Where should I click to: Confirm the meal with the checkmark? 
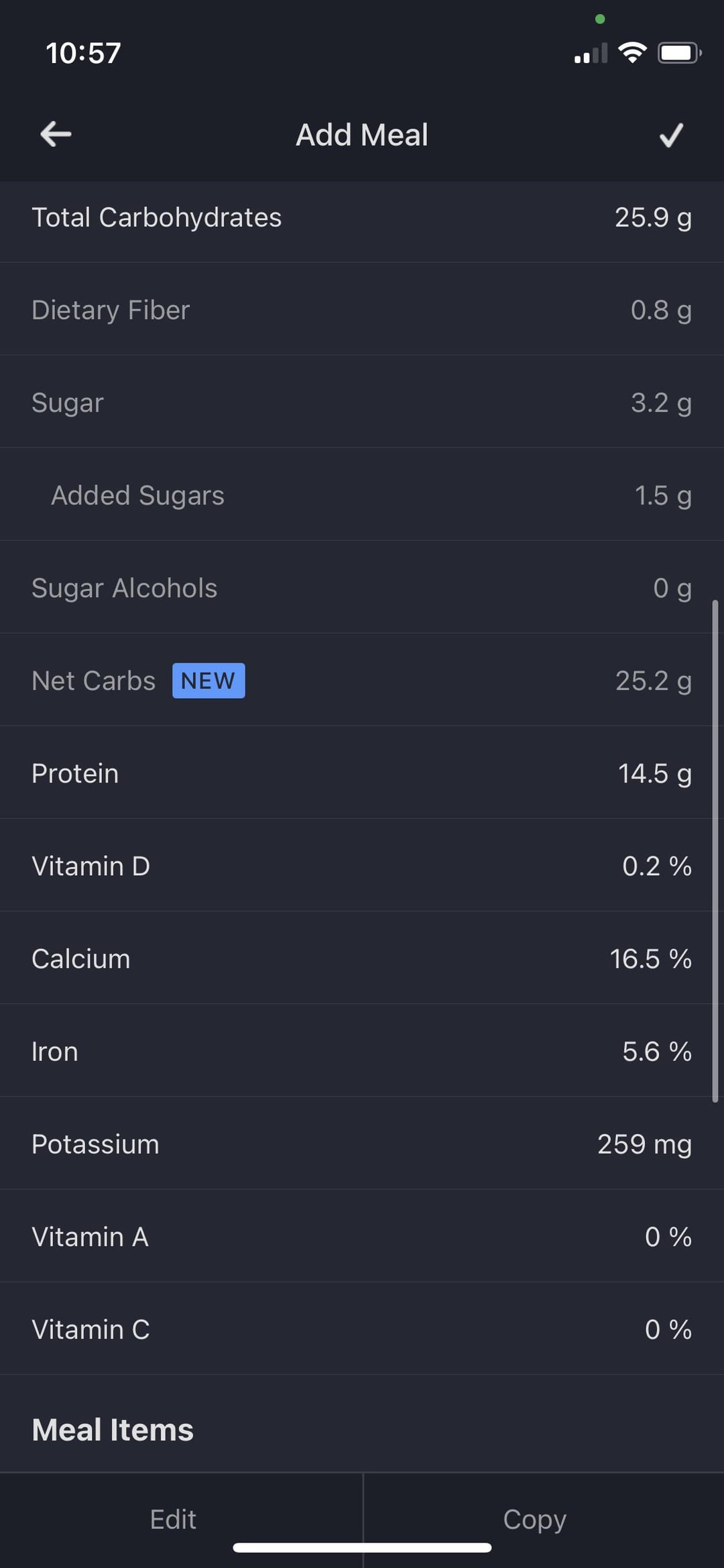pyautogui.click(x=670, y=135)
